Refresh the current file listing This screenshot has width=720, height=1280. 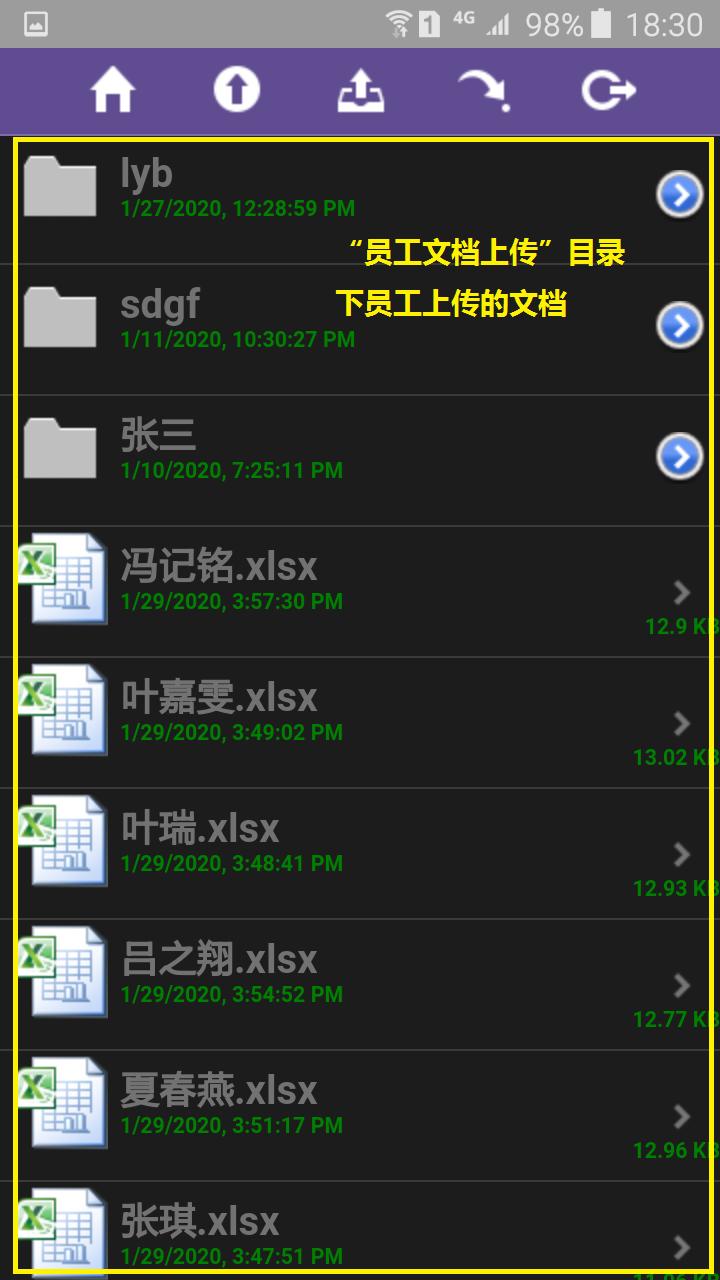[x=483, y=89]
